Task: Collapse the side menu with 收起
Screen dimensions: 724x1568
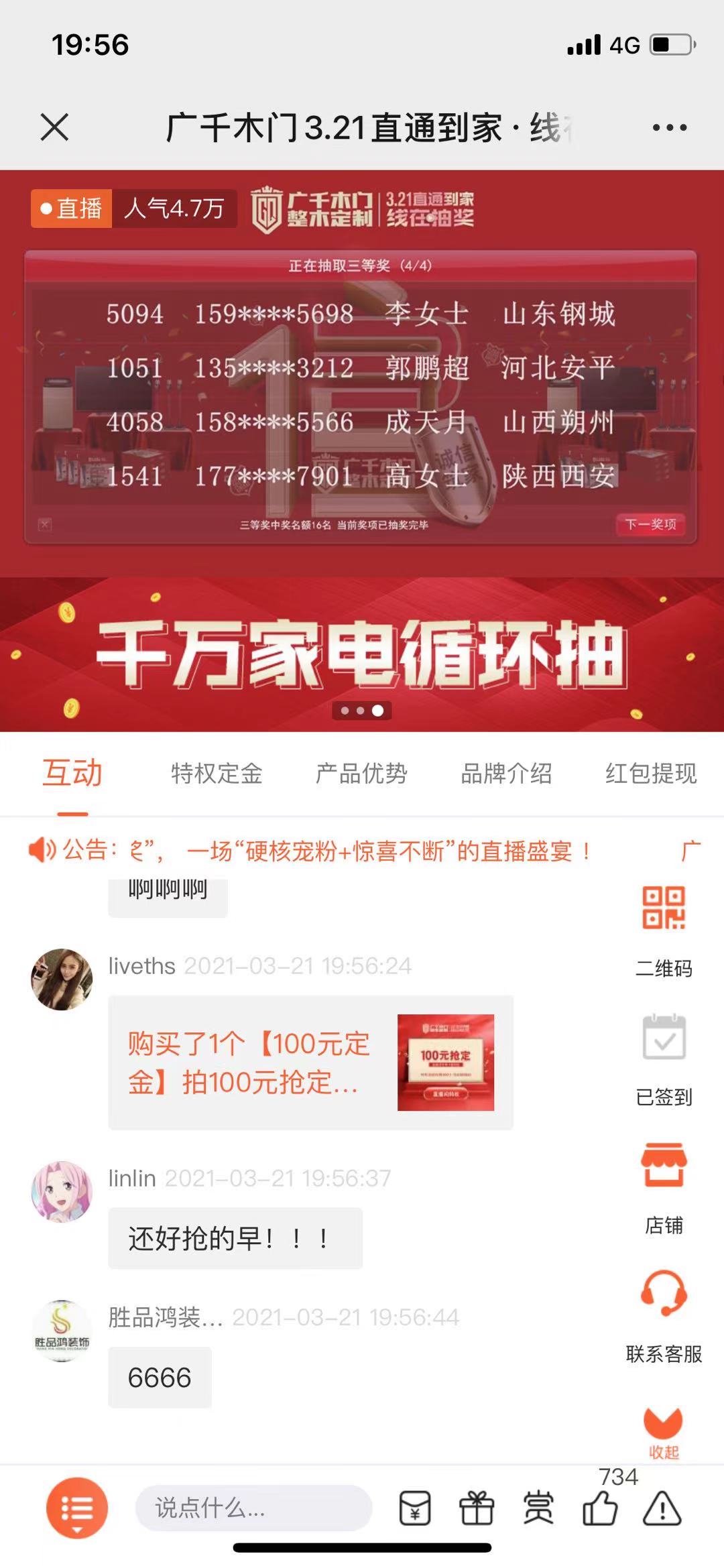Action: point(663,1431)
